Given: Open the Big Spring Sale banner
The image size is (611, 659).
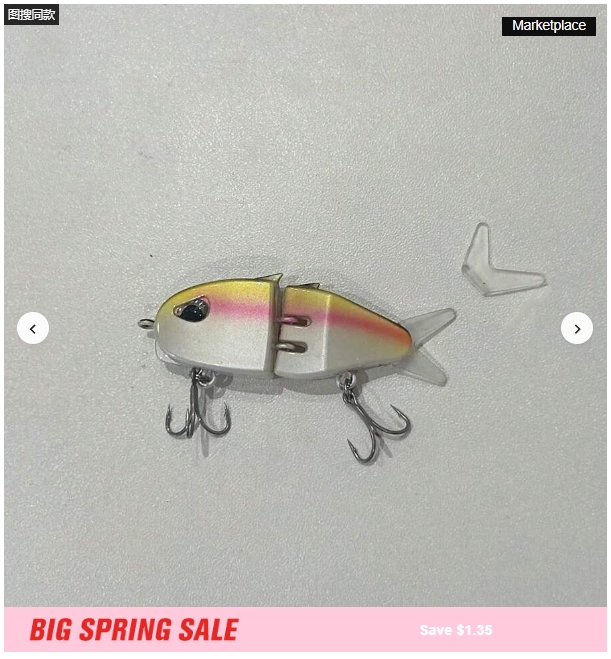Looking at the screenshot, I should pyautogui.click(x=305, y=630).
